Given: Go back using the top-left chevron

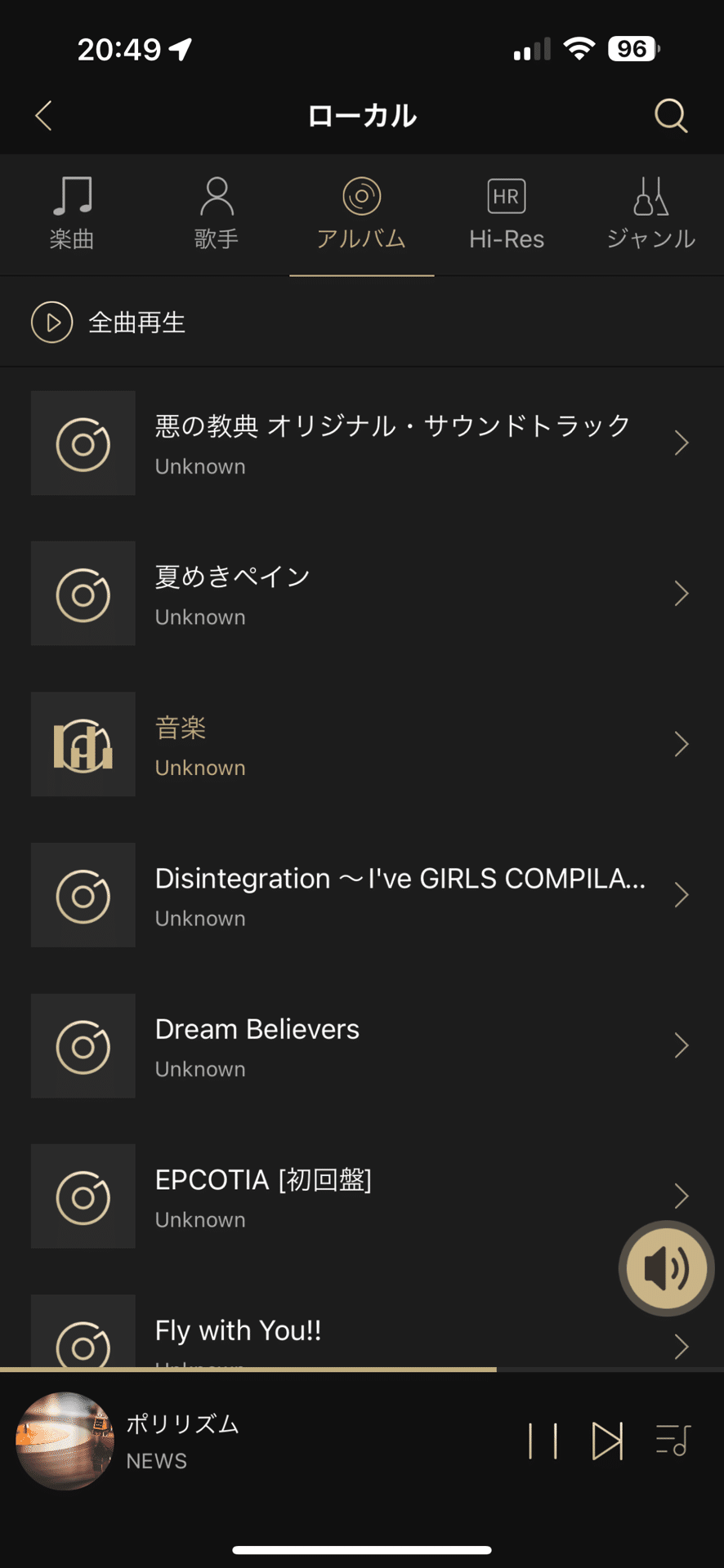Looking at the screenshot, I should pyautogui.click(x=43, y=116).
